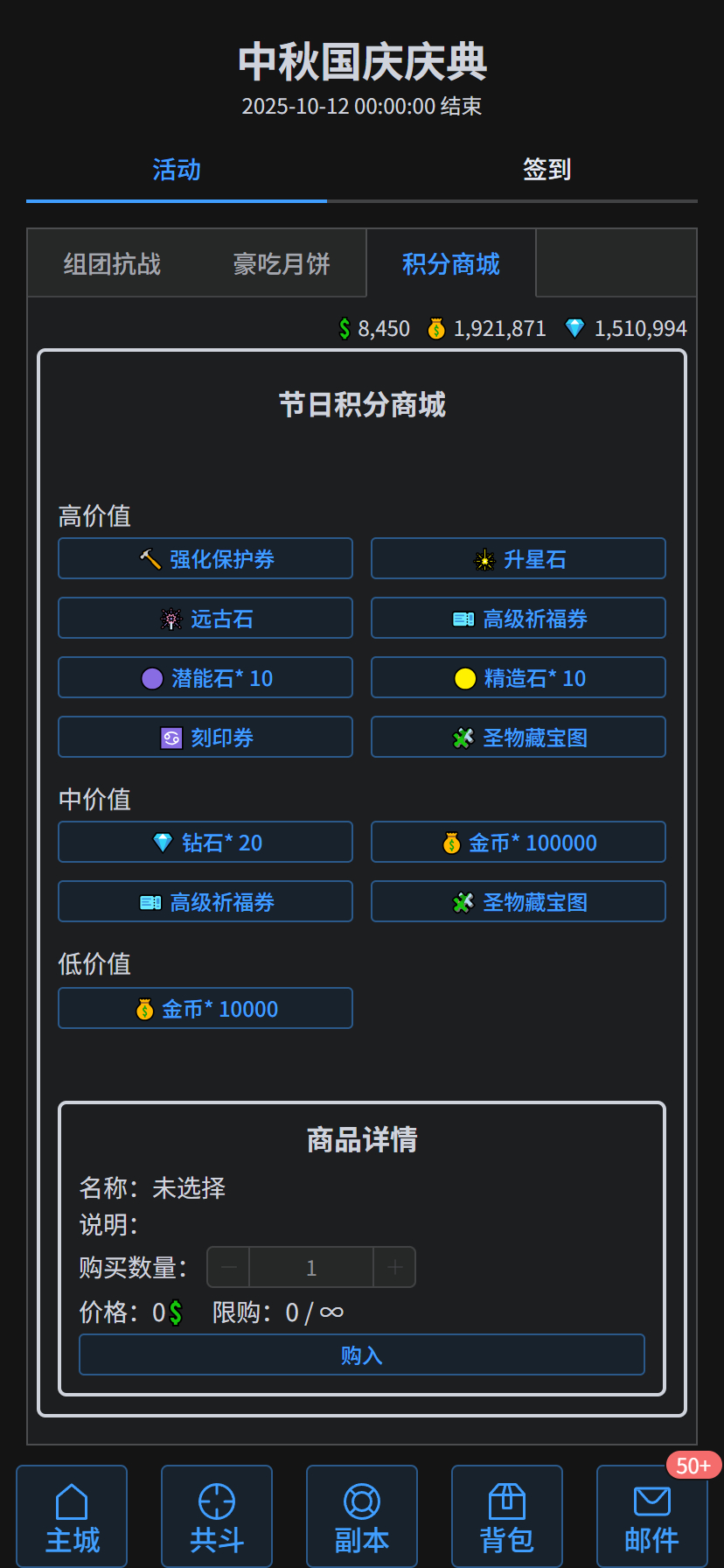
Task: Pick 精造石*10 from the shop
Action: 519,678
